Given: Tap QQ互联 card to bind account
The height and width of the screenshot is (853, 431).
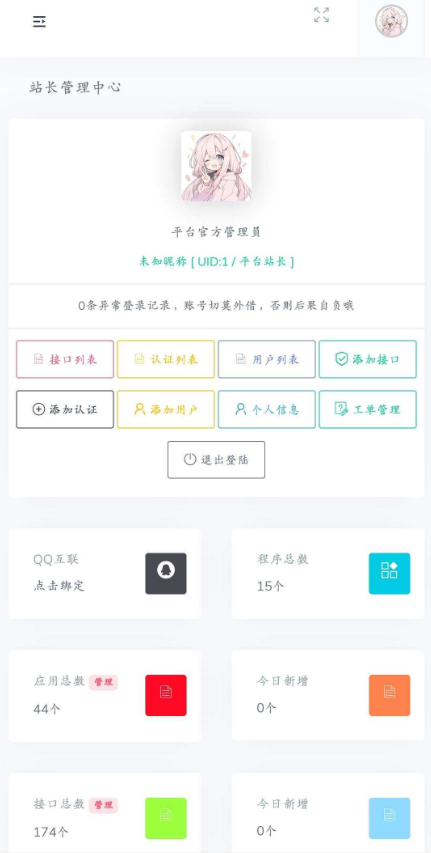Looking at the screenshot, I should pyautogui.click(x=105, y=573).
